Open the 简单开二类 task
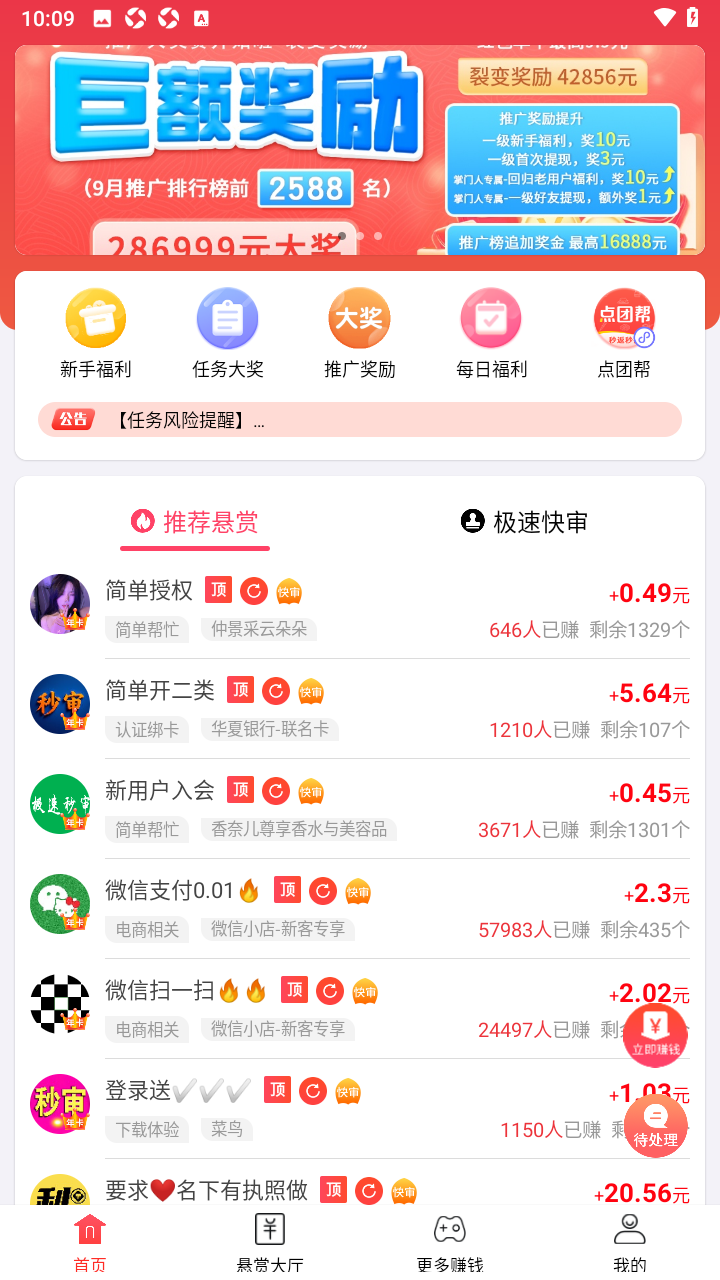The height and width of the screenshot is (1280, 720). pyautogui.click(x=360, y=708)
